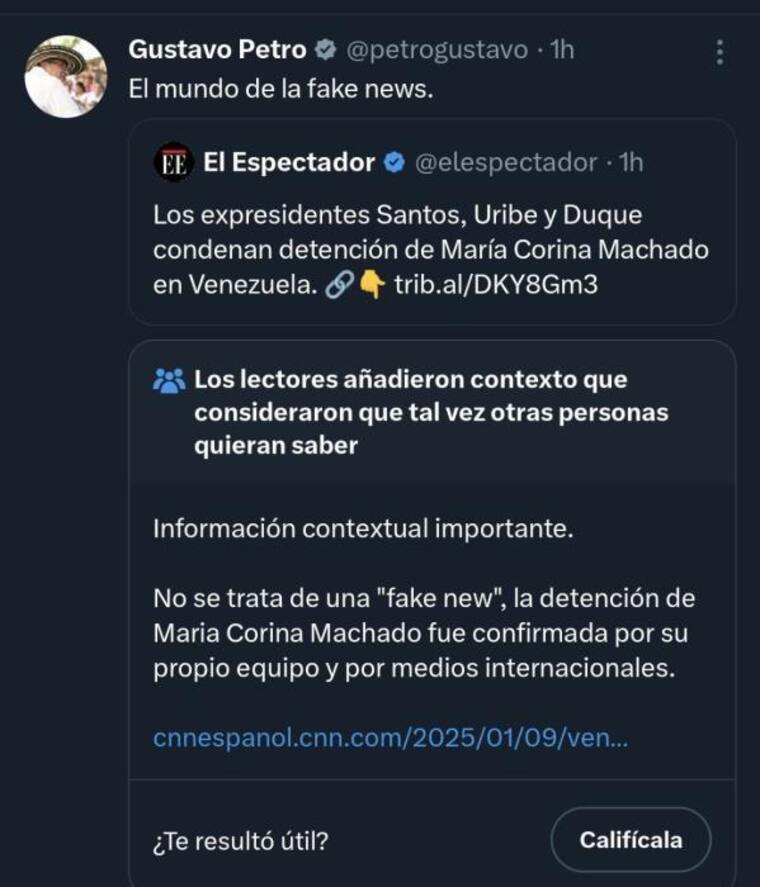Open Gustavo Petro's profile picture
This screenshot has width=760, height=887.
tap(65, 76)
